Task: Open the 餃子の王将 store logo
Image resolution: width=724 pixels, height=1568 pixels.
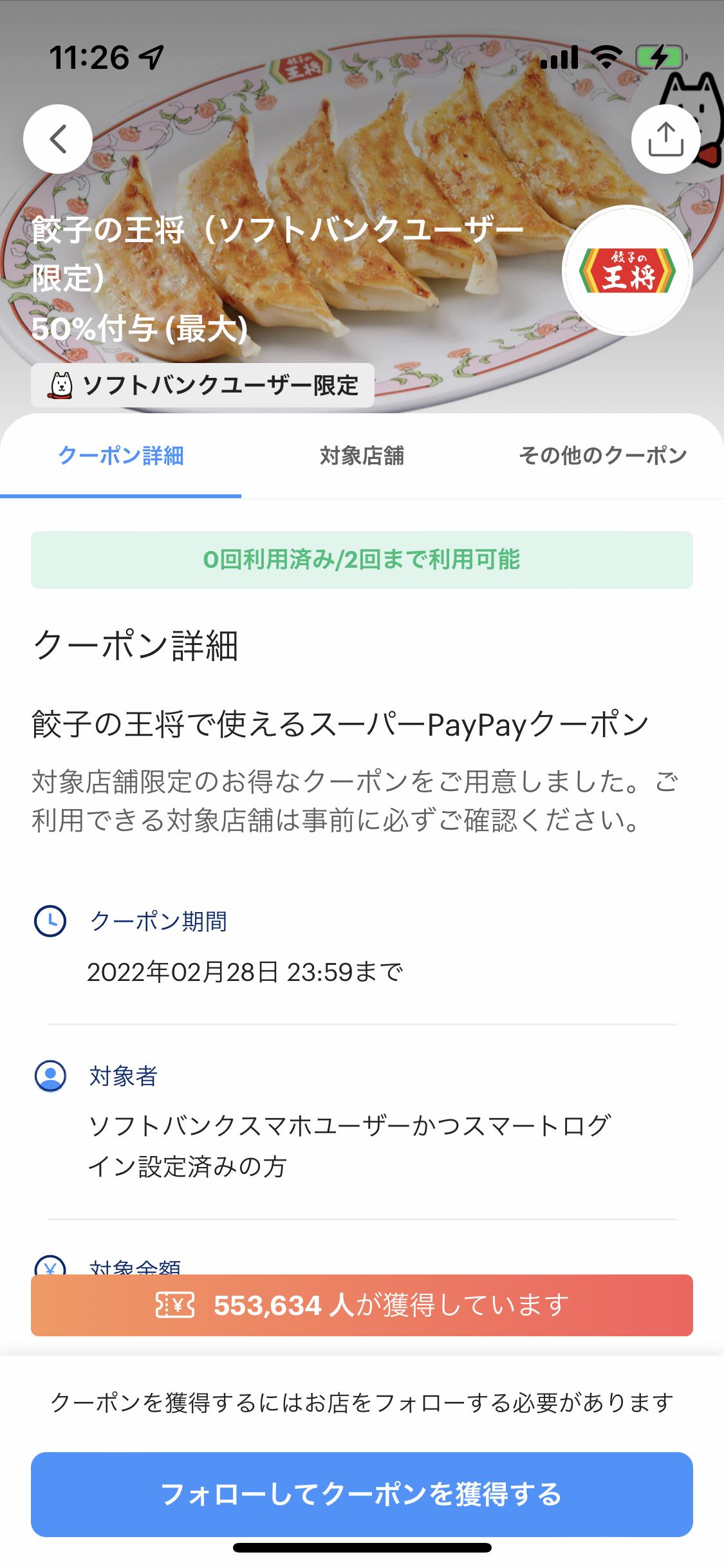Action: coord(627,270)
